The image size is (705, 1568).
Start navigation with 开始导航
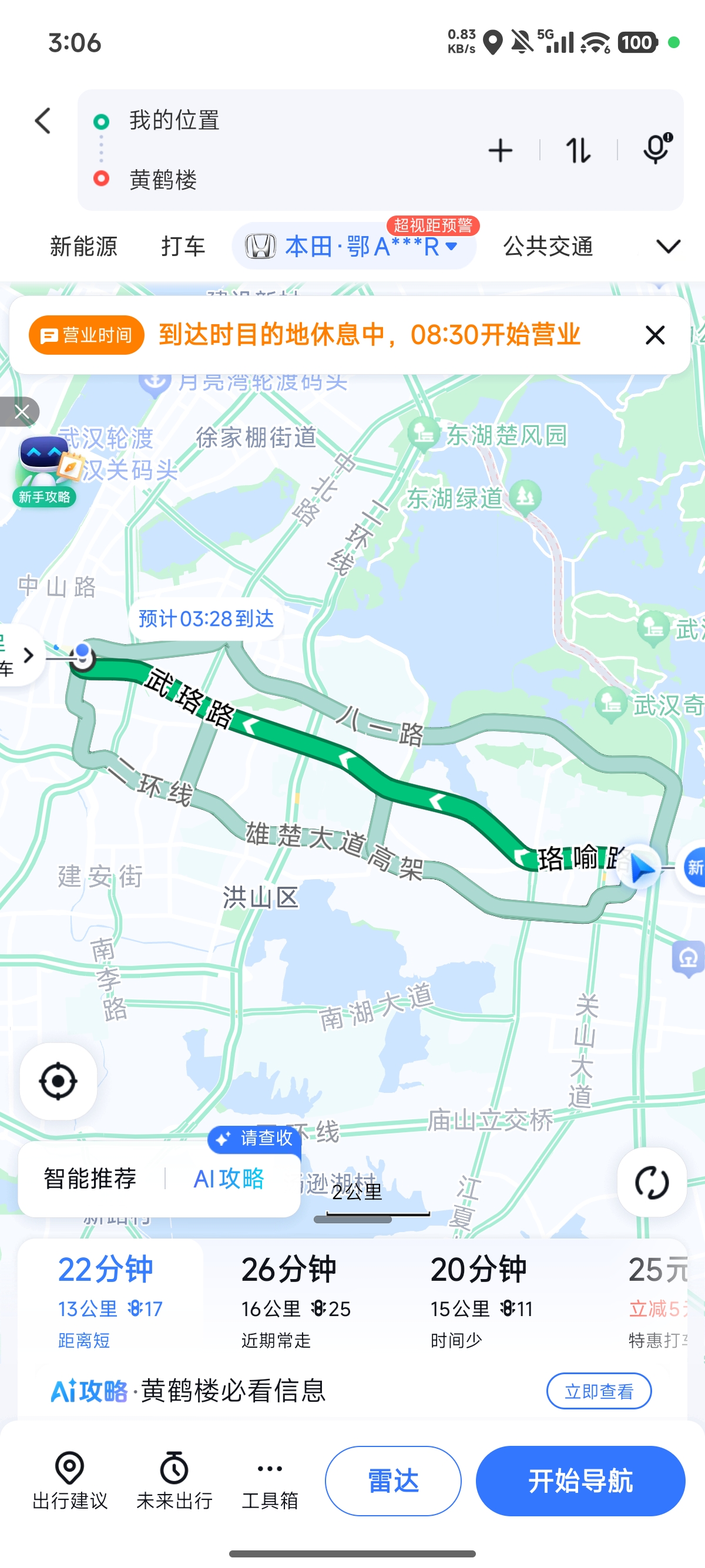tap(580, 1480)
